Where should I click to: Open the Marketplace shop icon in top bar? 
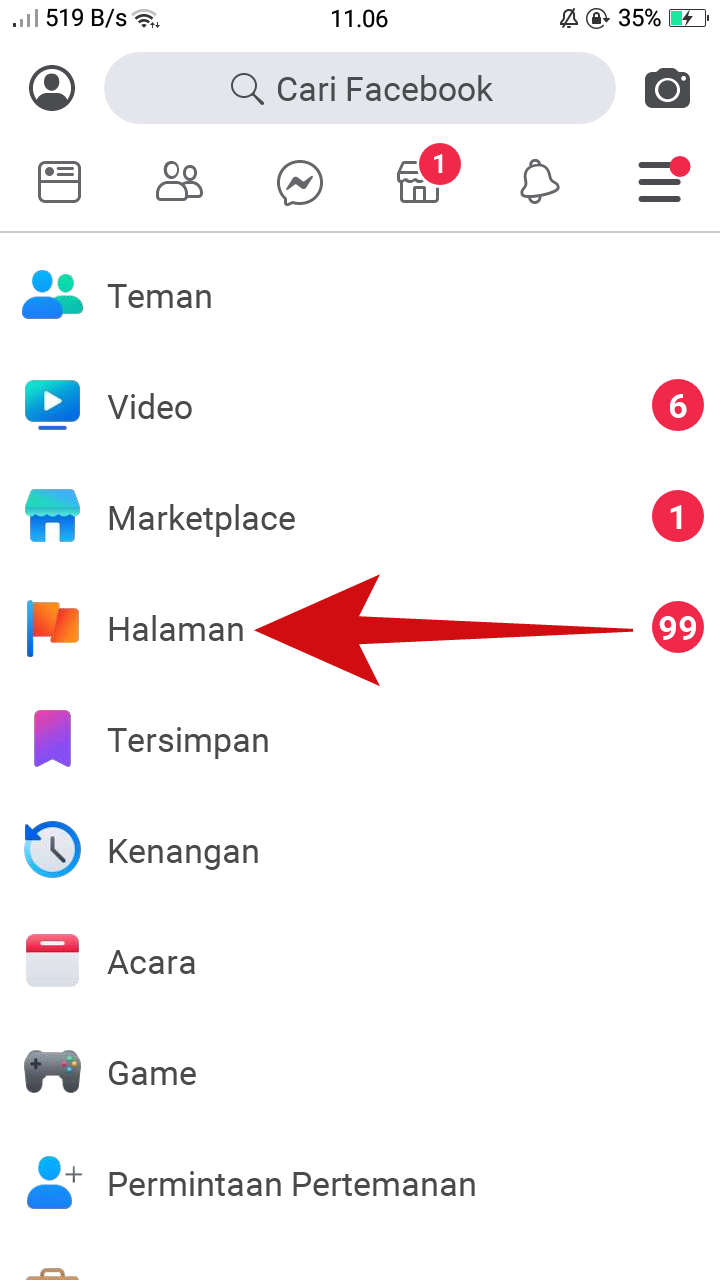click(x=419, y=184)
